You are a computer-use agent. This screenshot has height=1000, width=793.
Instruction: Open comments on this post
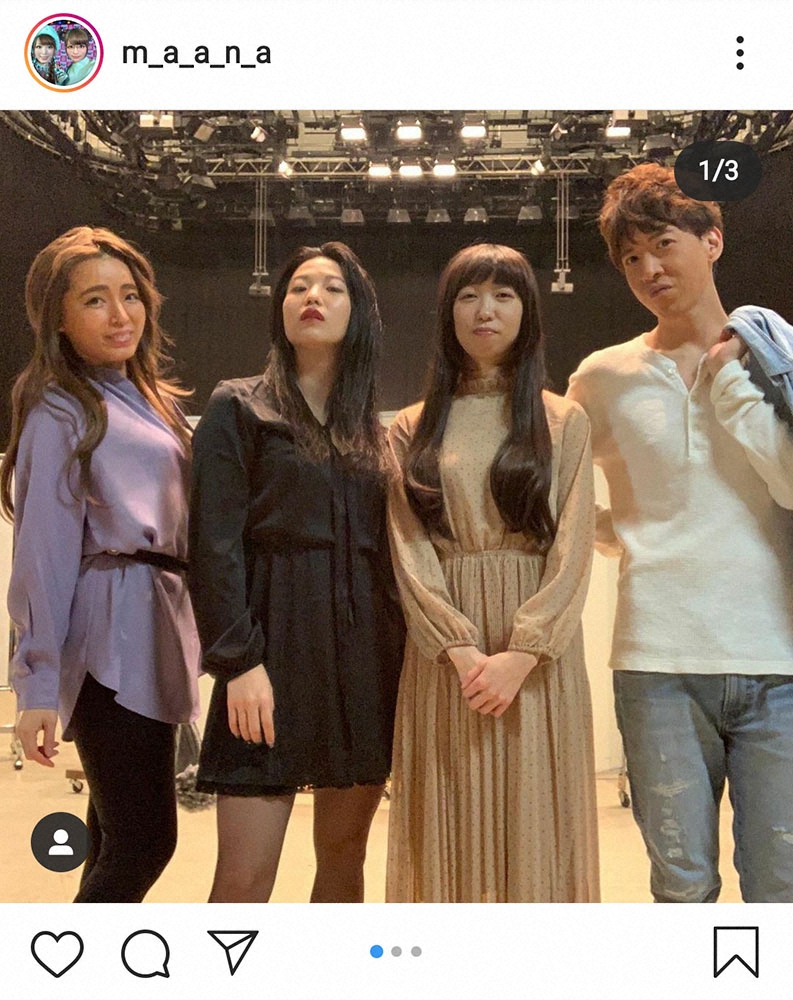(145, 952)
